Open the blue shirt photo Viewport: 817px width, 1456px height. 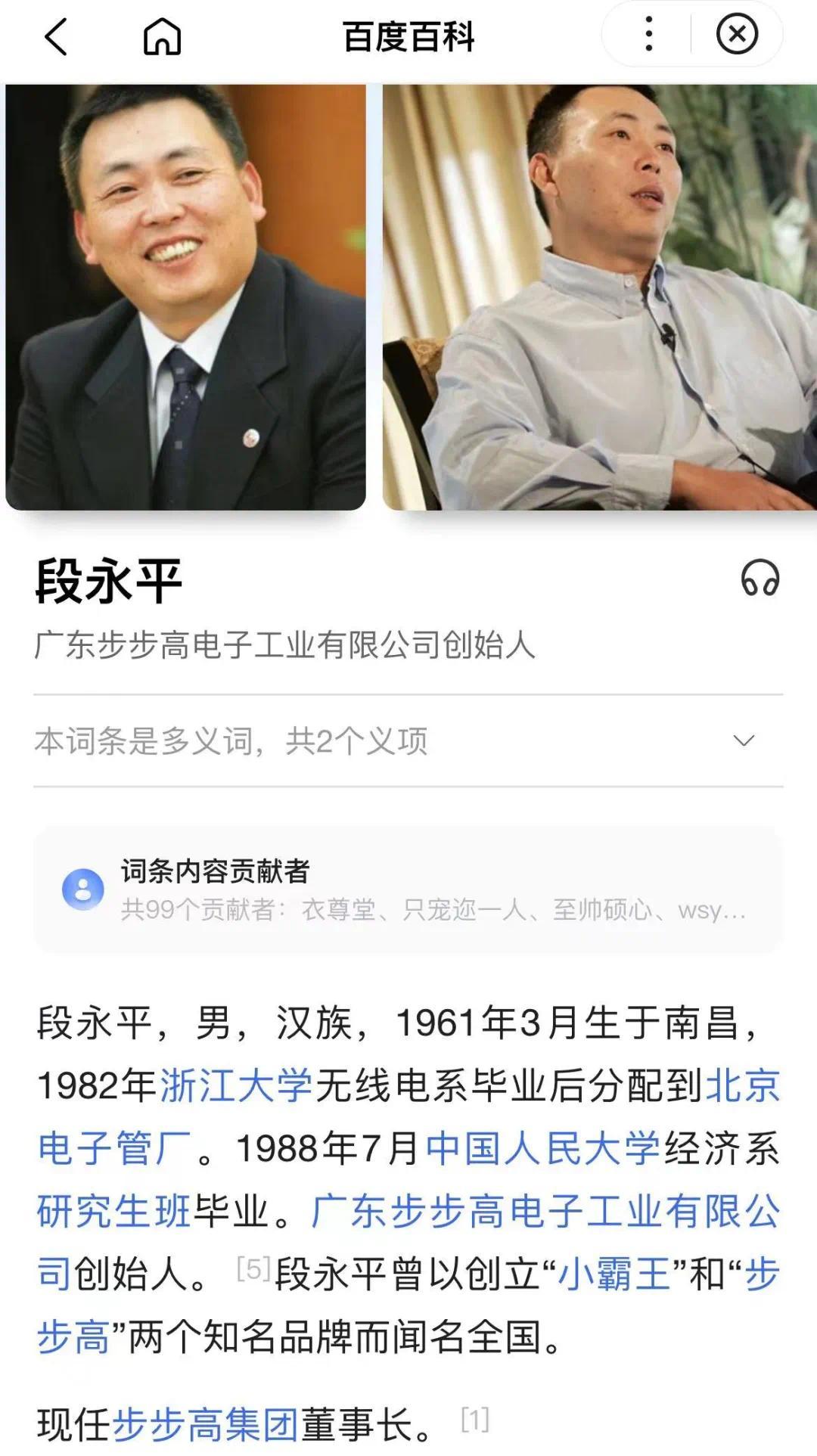pos(599,296)
